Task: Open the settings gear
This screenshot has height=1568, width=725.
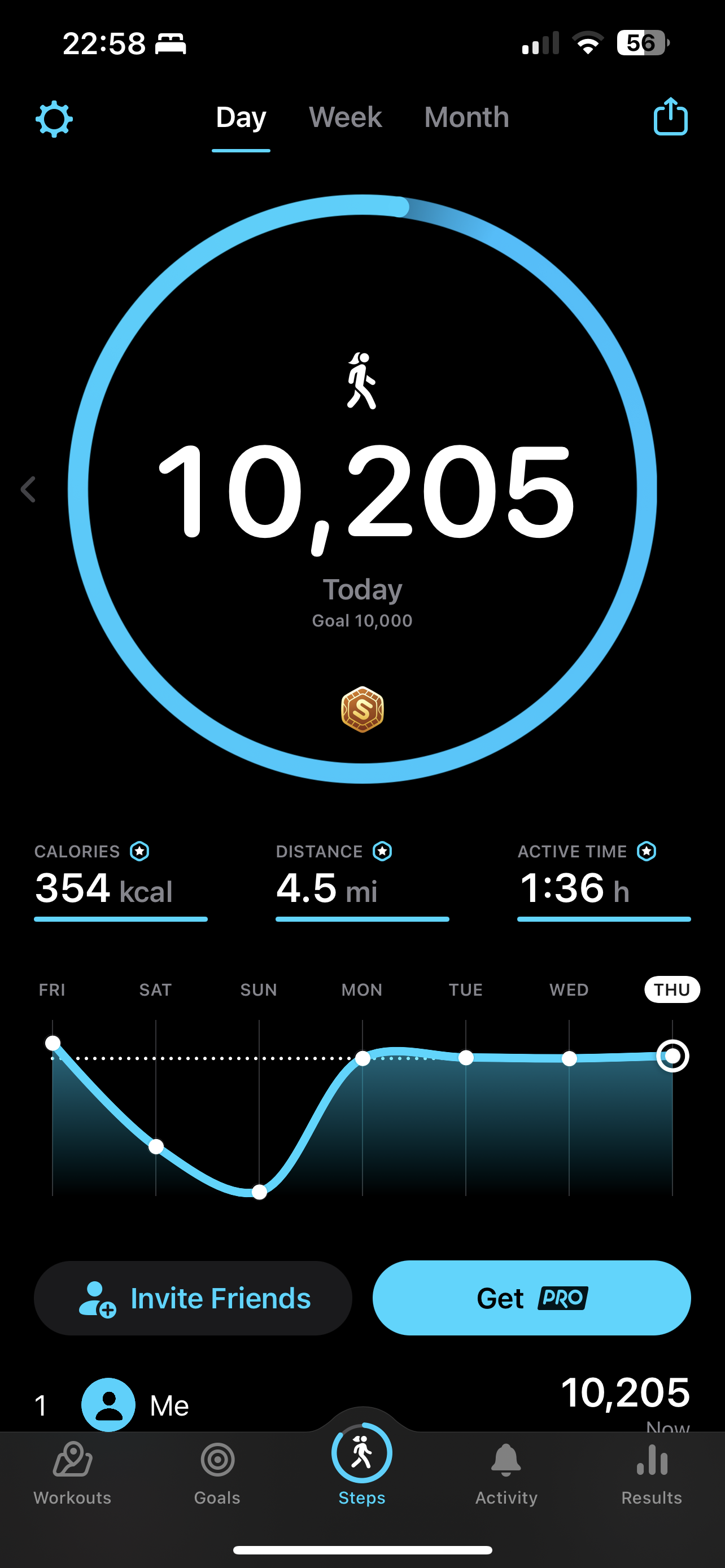Action: pos(54,119)
